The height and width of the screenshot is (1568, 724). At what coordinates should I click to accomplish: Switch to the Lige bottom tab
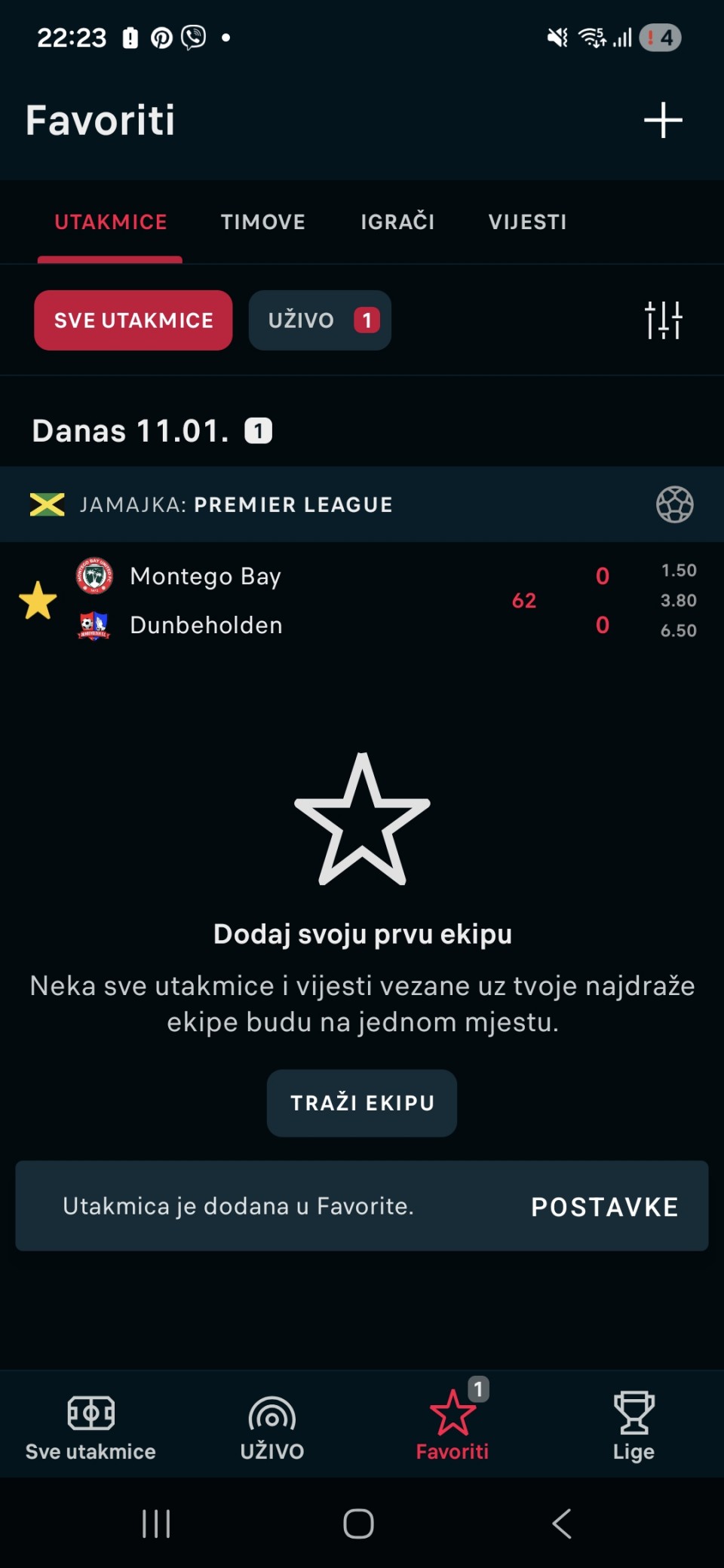click(x=633, y=1426)
